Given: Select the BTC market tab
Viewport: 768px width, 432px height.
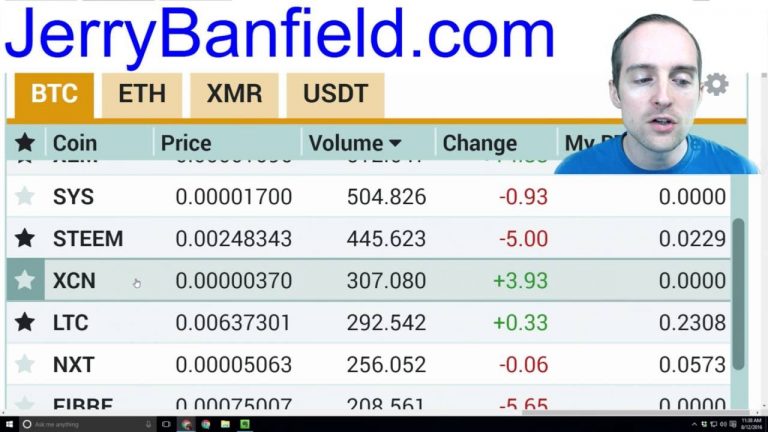Looking at the screenshot, I should 54,95.
